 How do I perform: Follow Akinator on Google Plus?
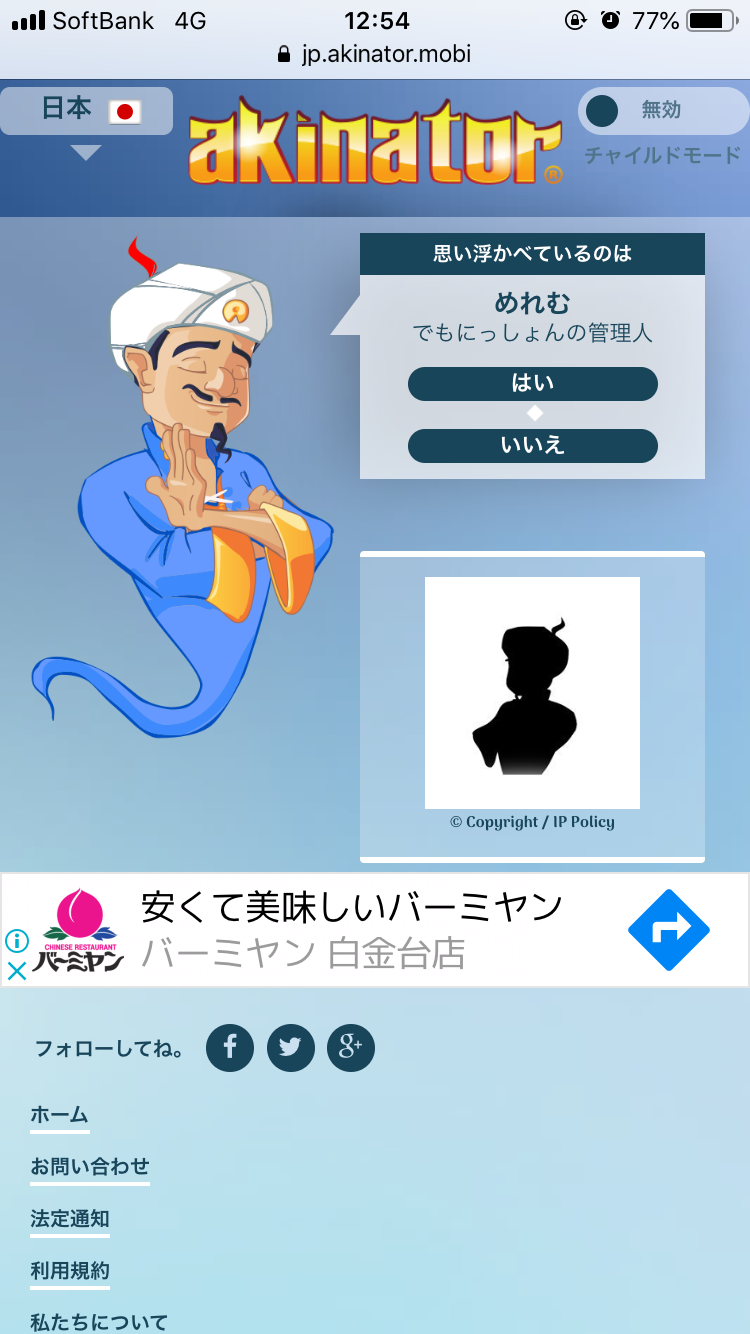[350, 1048]
